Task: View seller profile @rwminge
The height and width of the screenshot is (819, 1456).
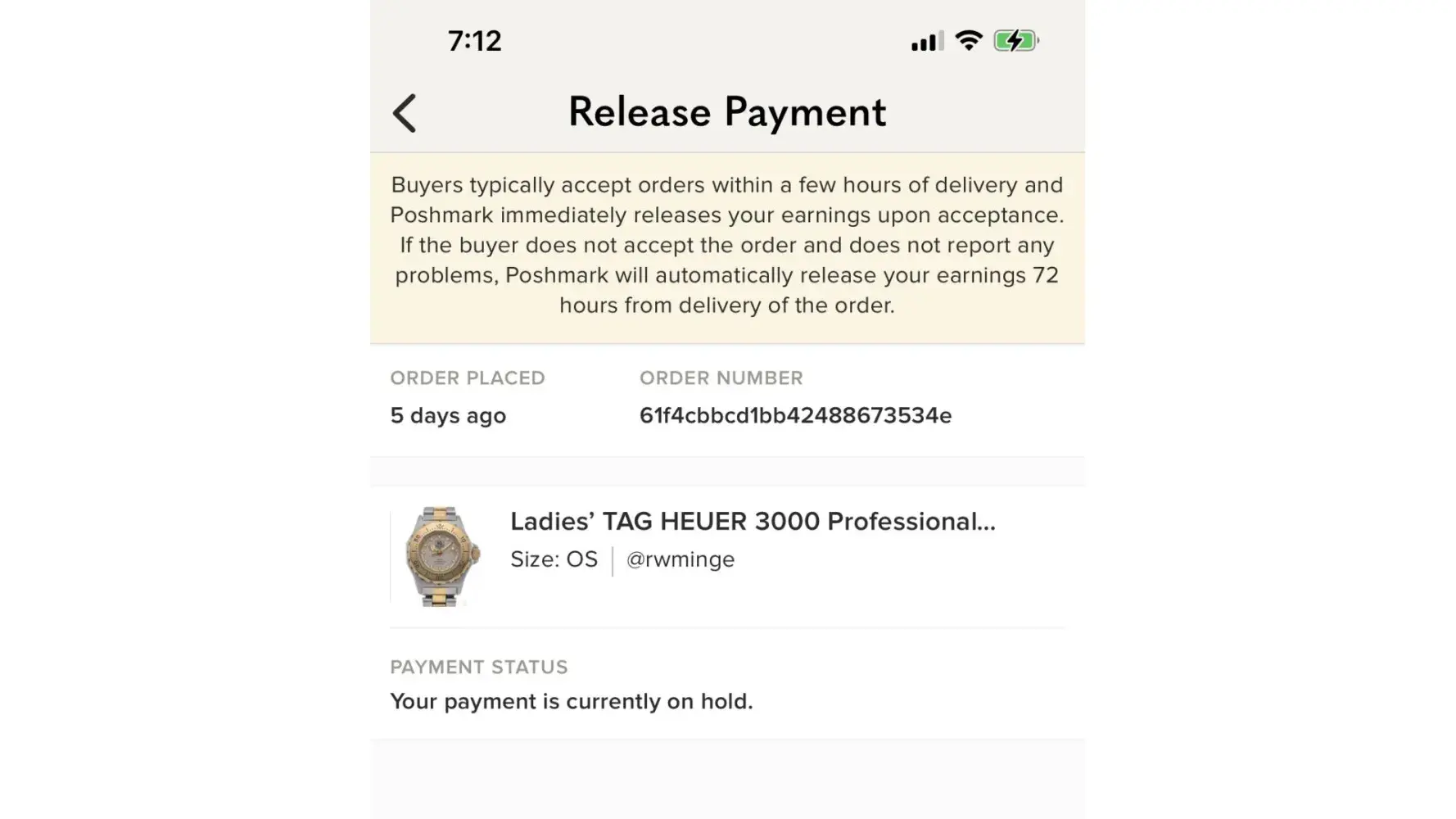Action: (680, 560)
